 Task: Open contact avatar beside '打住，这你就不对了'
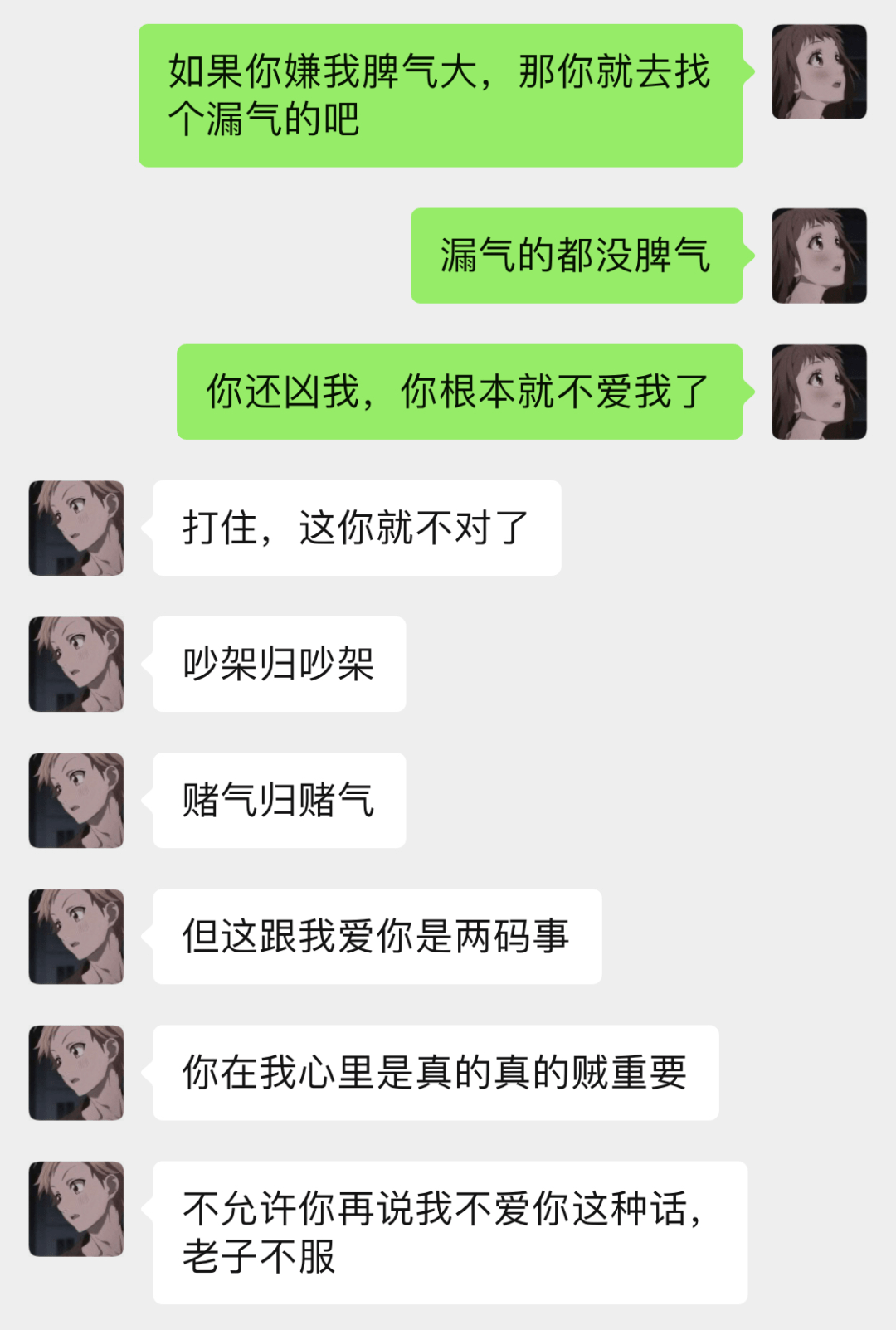click(x=76, y=528)
